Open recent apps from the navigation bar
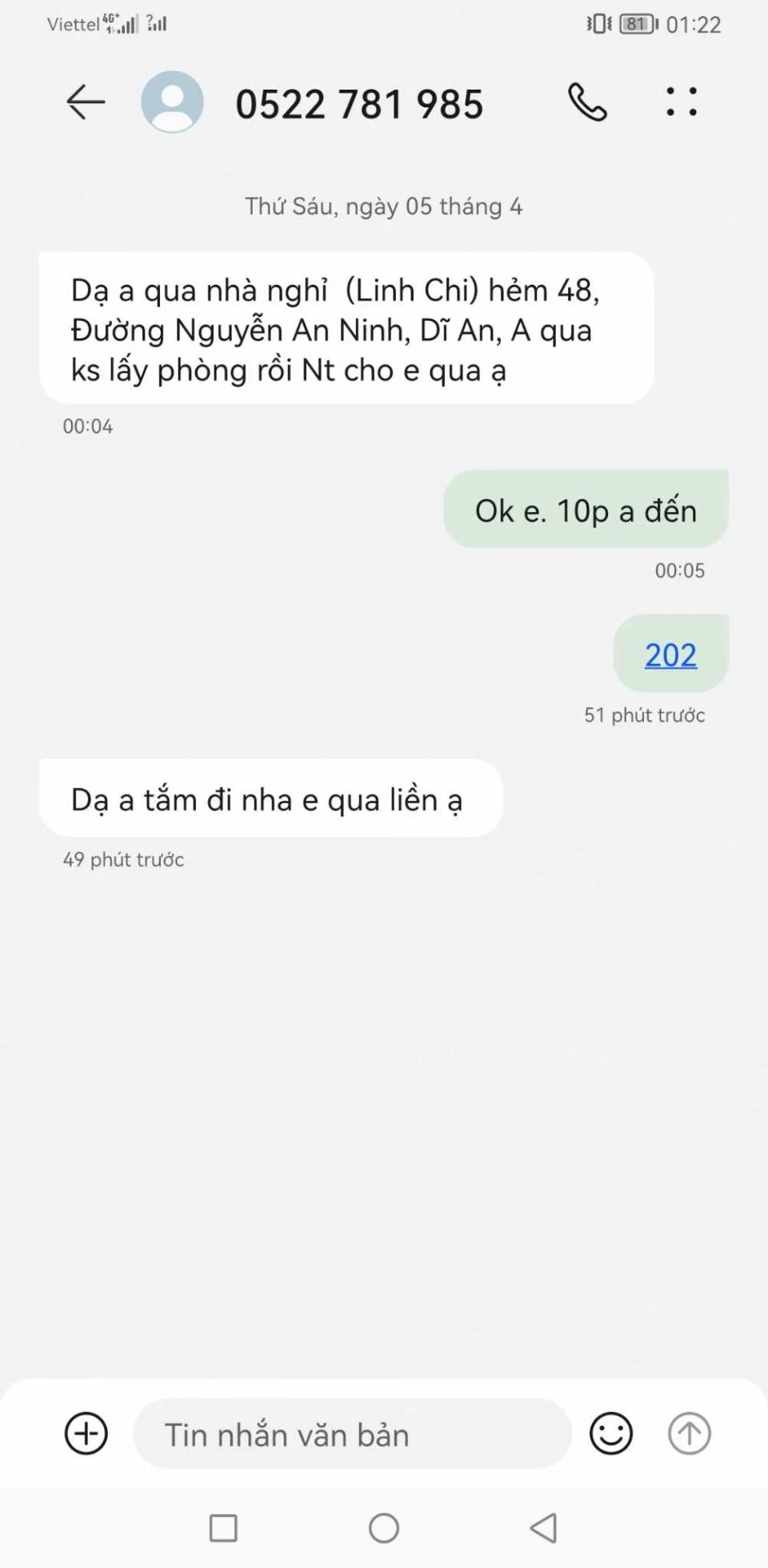 pyautogui.click(x=223, y=1527)
